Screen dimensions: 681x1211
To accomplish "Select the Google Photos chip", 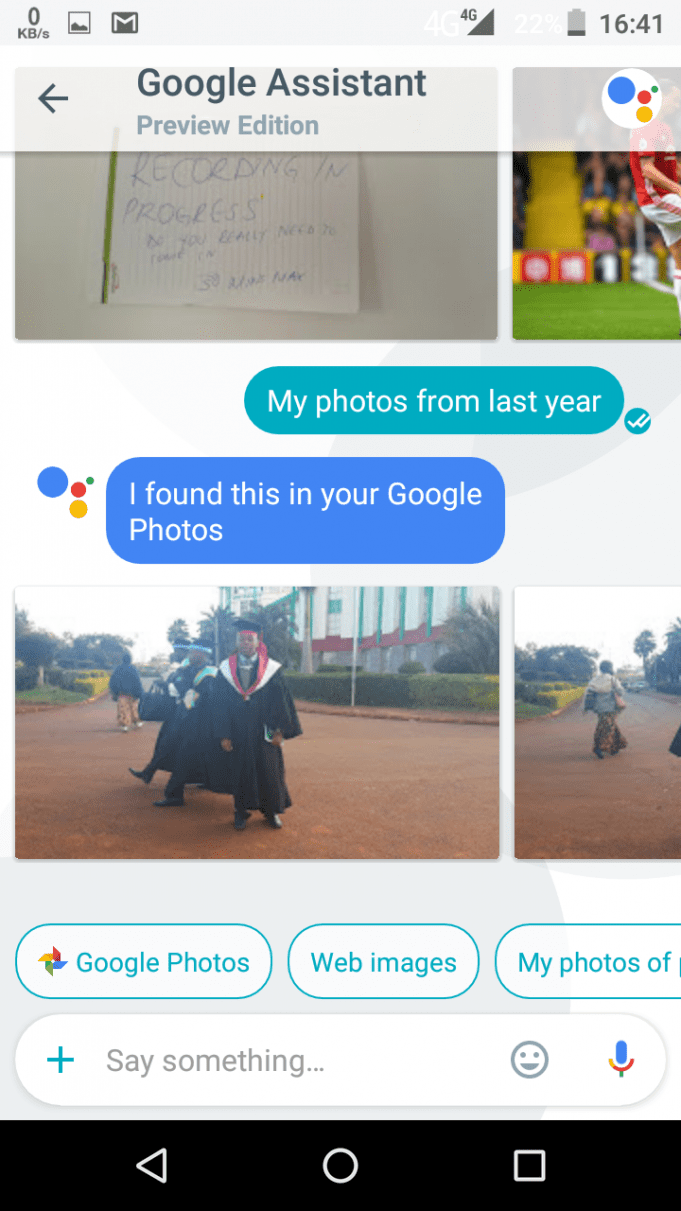I will pyautogui.click(x=144, y=962).
